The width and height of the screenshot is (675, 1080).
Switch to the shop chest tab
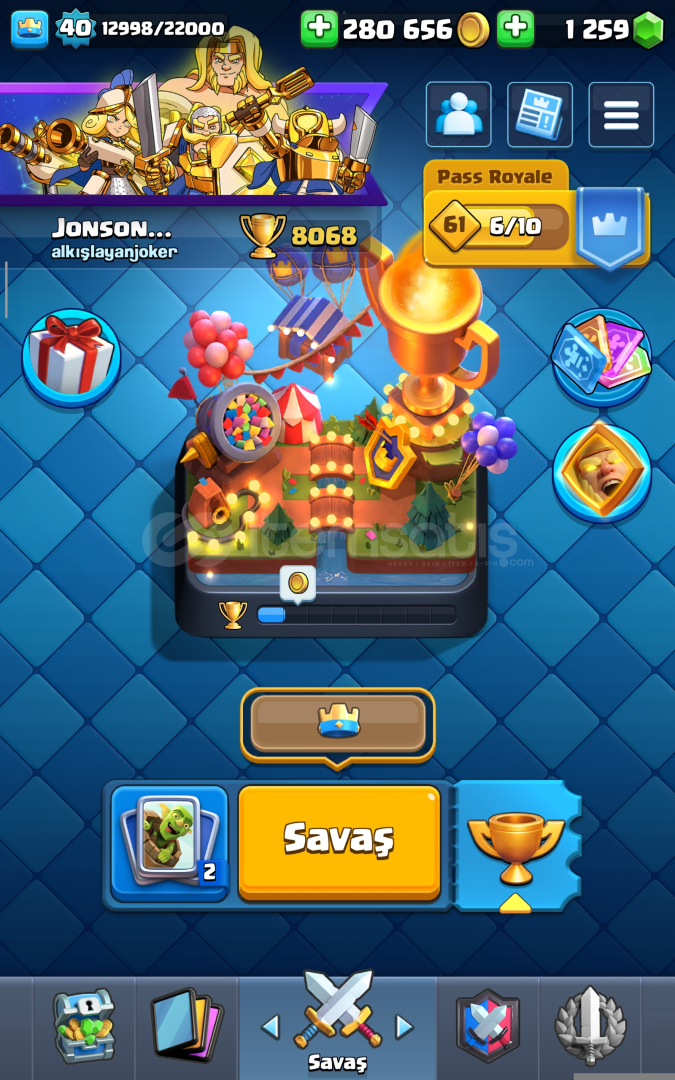(84, 1026)
